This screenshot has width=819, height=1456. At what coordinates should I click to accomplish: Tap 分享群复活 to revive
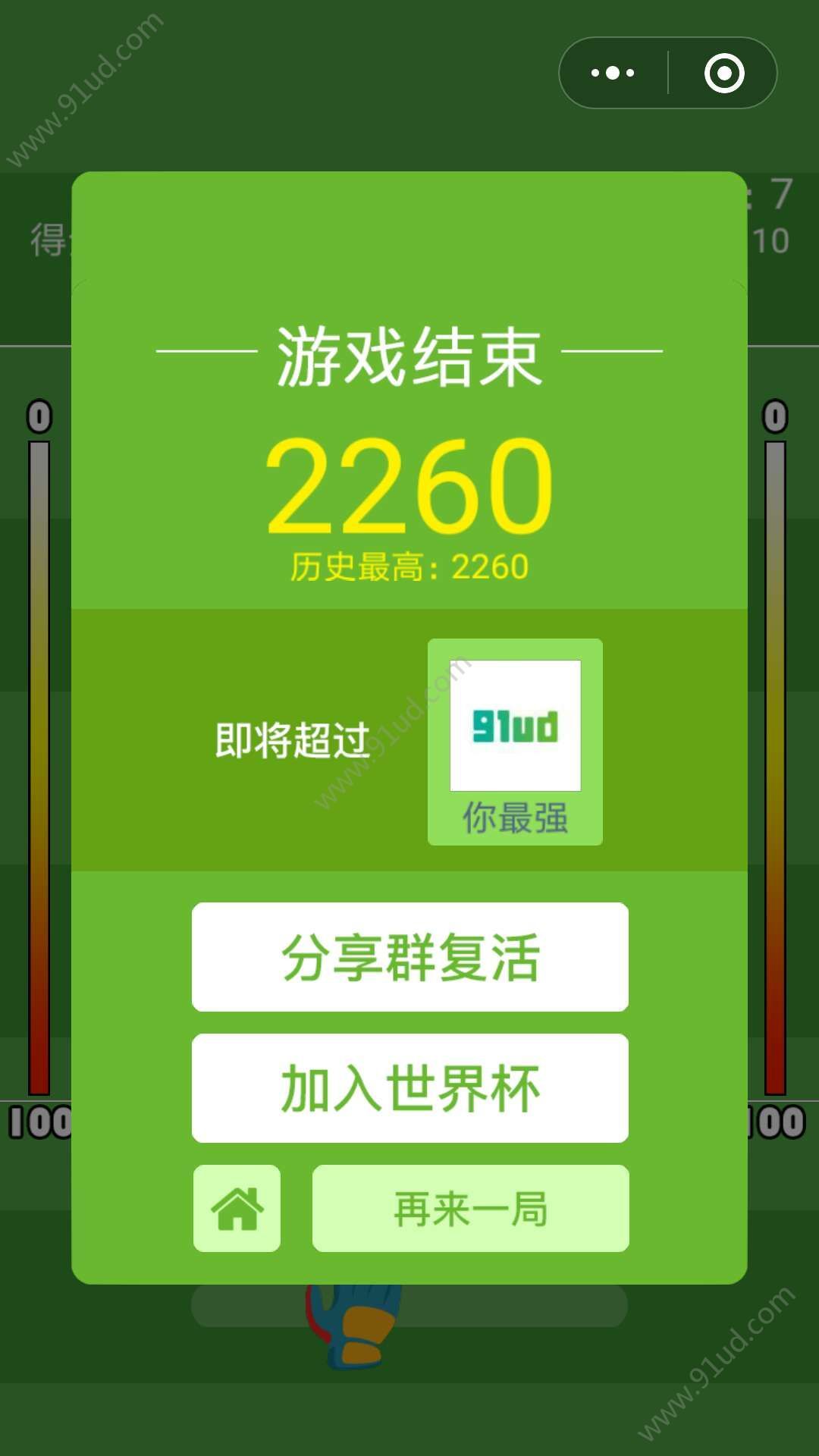[409, 957]
